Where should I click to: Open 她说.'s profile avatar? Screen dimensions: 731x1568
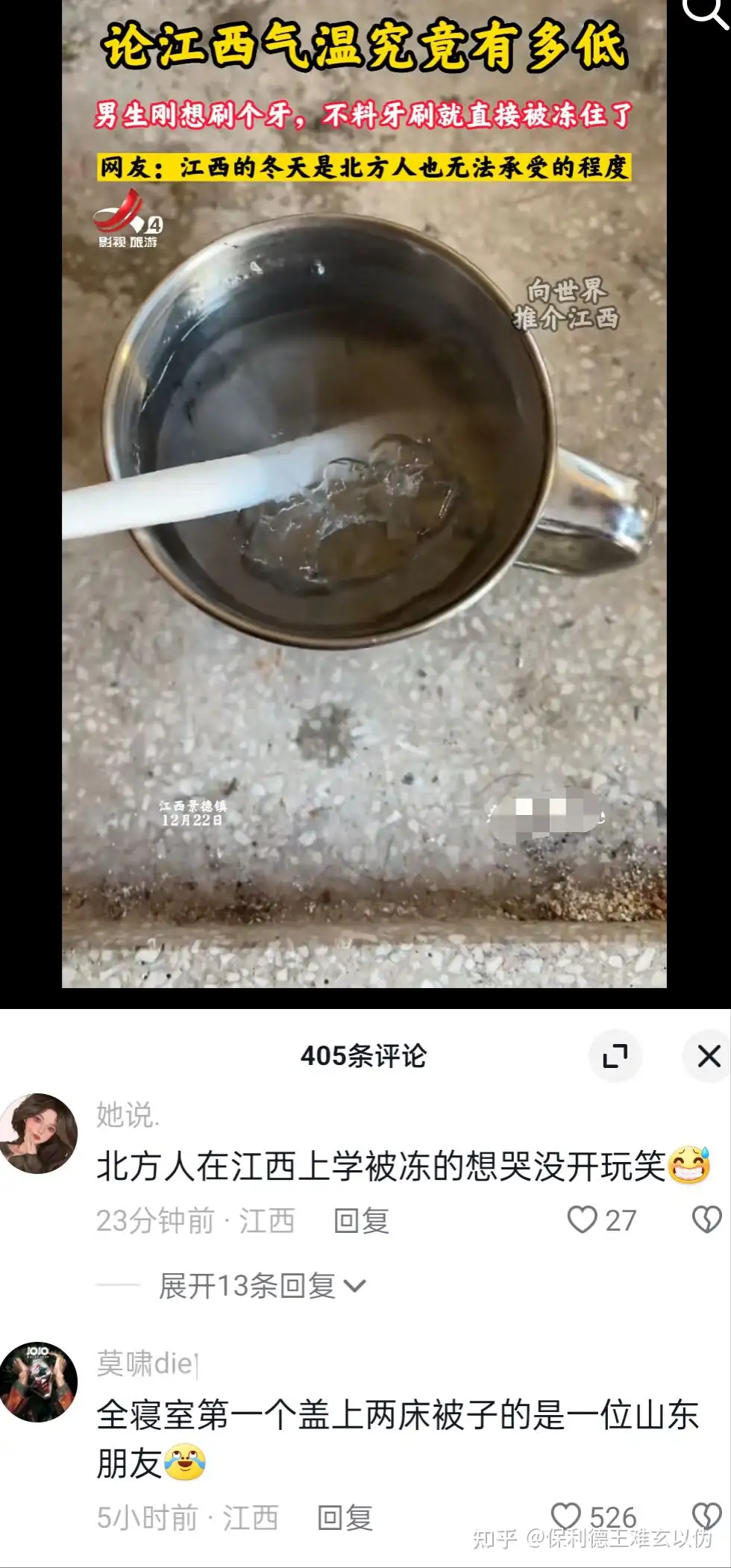[x=39, y=1133]
